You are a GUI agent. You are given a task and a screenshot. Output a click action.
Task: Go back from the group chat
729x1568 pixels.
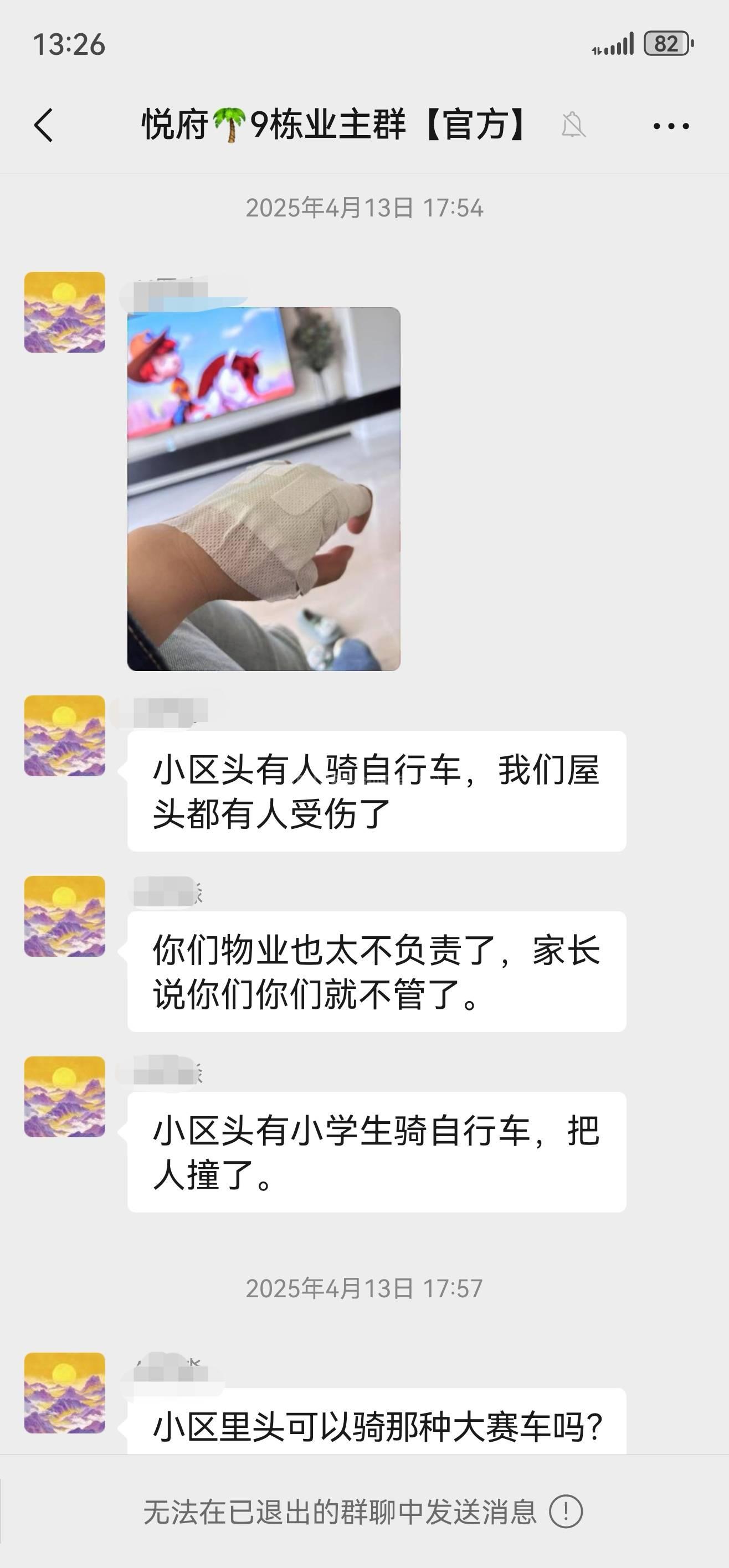click(x=44, y=125)
